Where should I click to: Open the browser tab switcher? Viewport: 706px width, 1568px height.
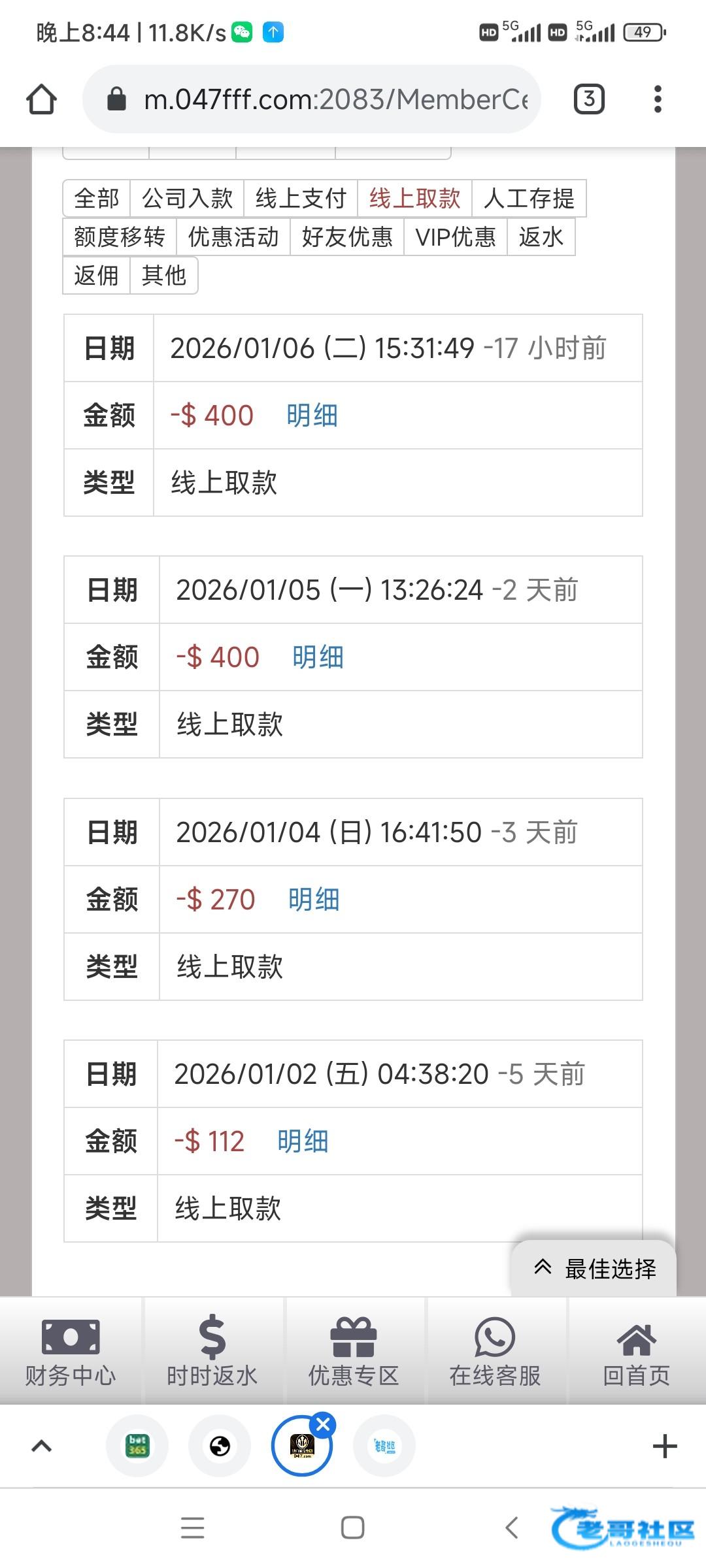pyautogui.click(x=588, y=99)
